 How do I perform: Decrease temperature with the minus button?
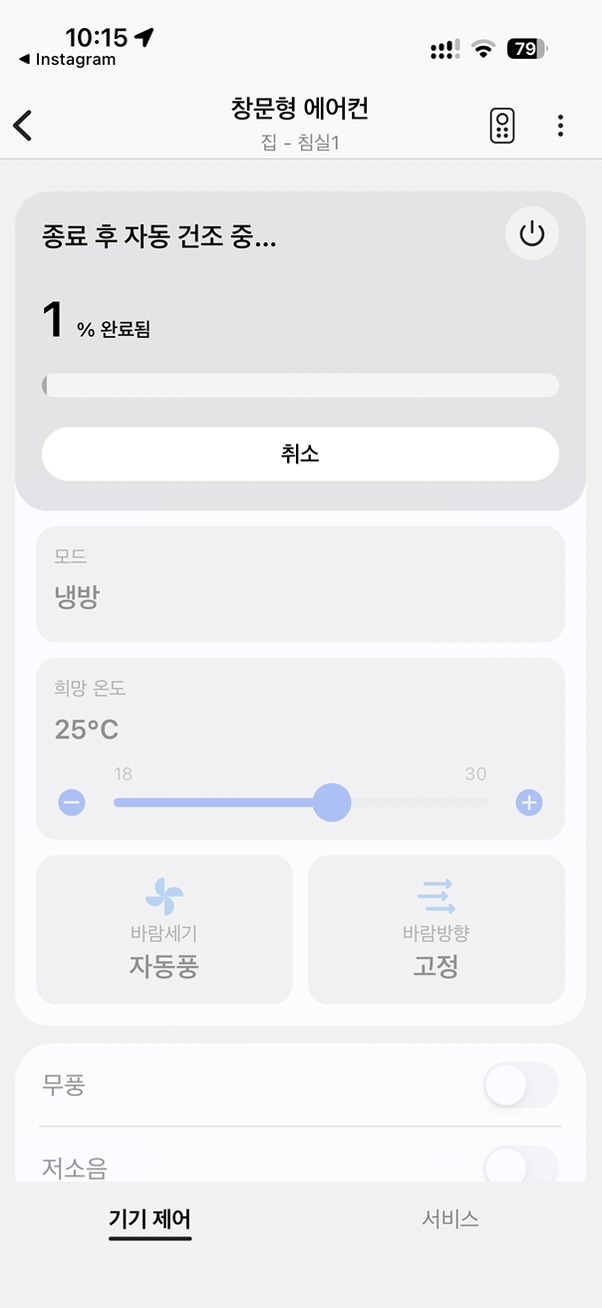72,802
